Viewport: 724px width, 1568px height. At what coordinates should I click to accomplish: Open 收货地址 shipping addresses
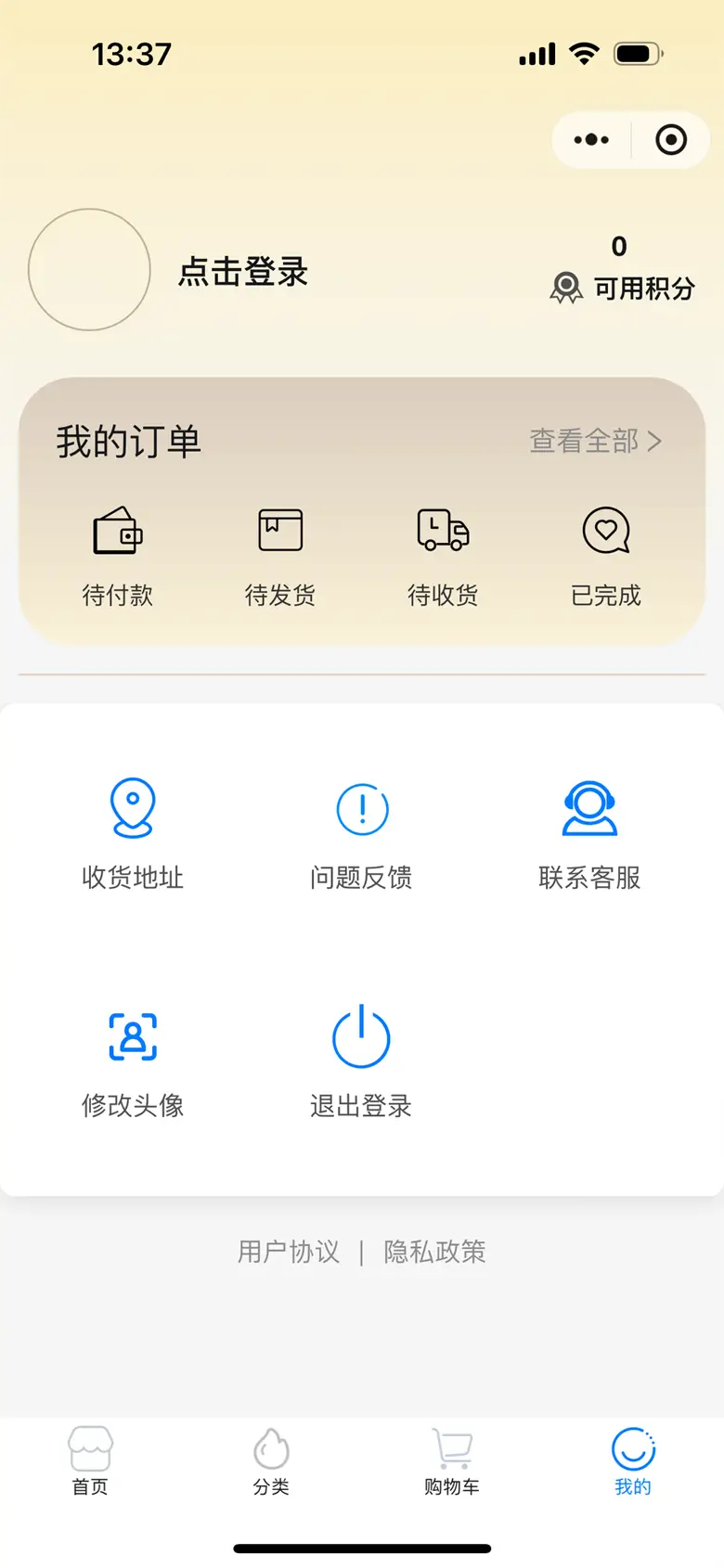click(x=133, y=834)
